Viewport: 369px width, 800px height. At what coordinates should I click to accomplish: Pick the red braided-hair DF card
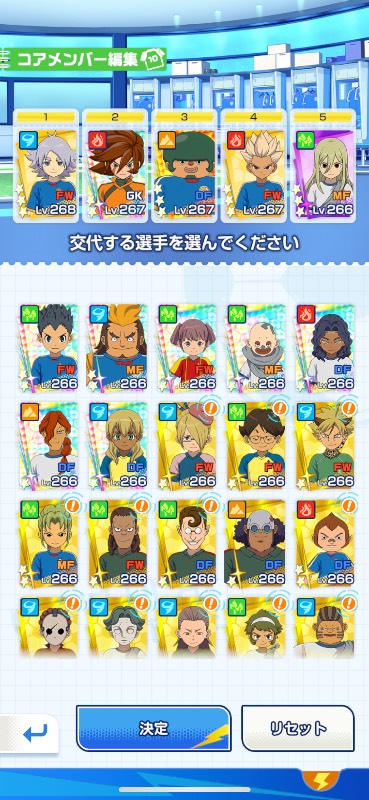tap(48, 445)
